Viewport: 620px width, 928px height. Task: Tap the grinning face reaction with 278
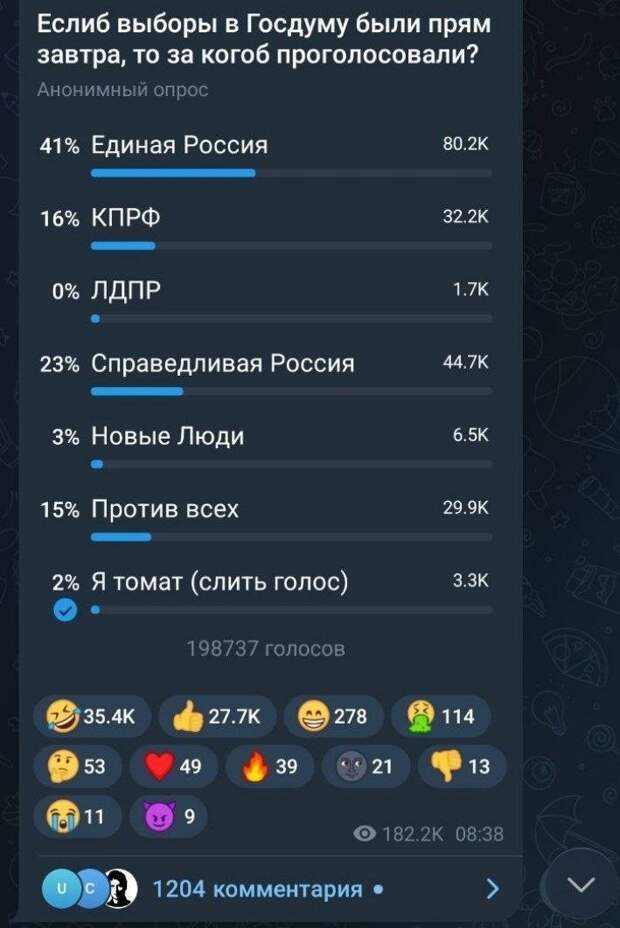[x=333, y=716]
